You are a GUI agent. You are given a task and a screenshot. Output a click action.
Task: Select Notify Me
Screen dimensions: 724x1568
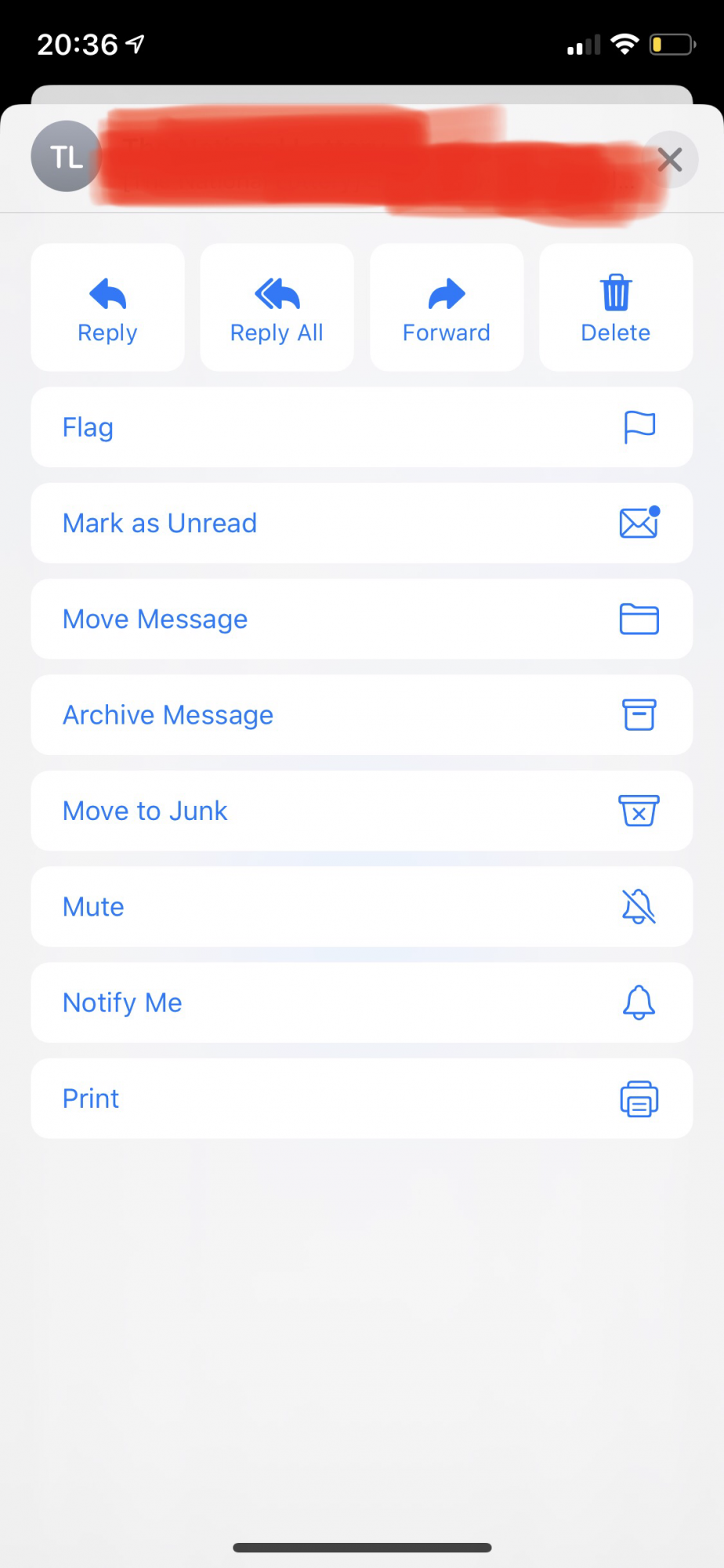(362, 1003)
